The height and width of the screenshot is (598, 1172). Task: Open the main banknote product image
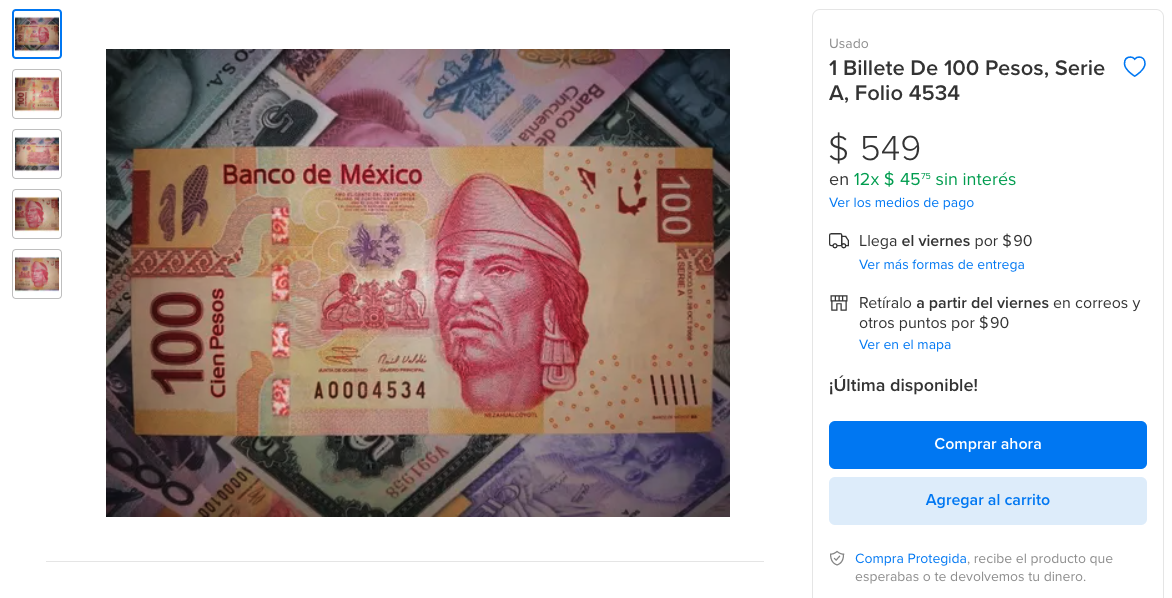coord(418,283)
